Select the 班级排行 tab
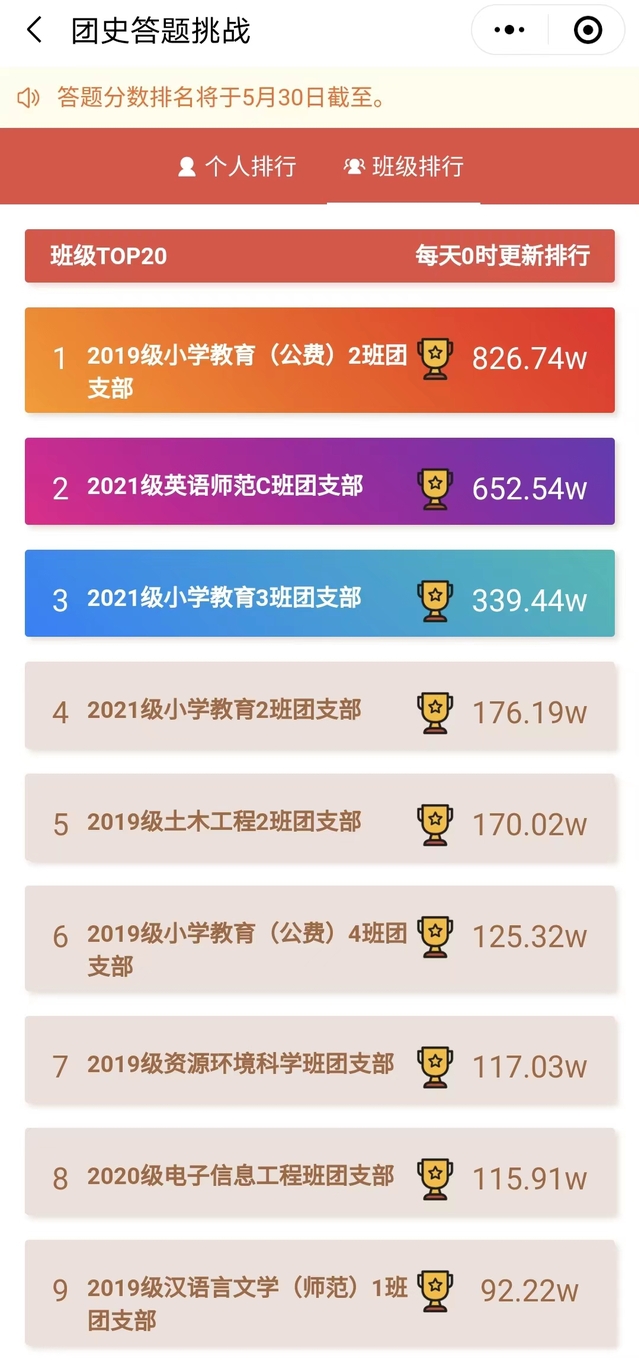639x1363 pixels. [x=404, y=166]
